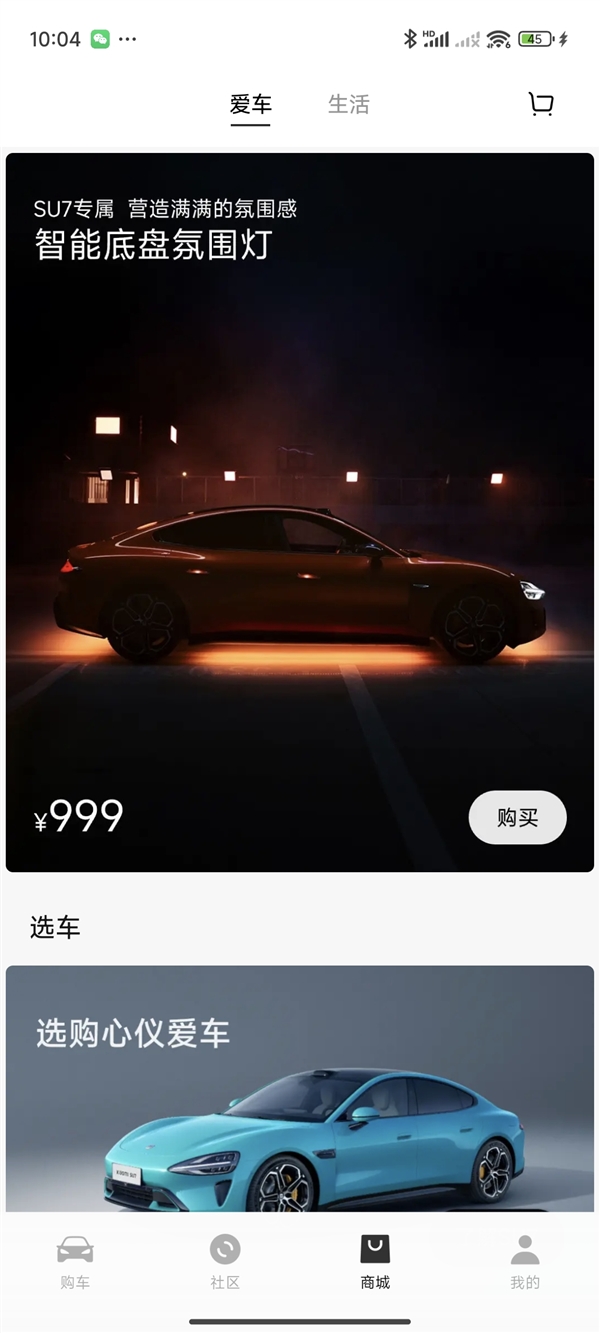Screen dimensions: 600x1333
Task: Open the 社区 tab
Action: [x=225, y=1262]
